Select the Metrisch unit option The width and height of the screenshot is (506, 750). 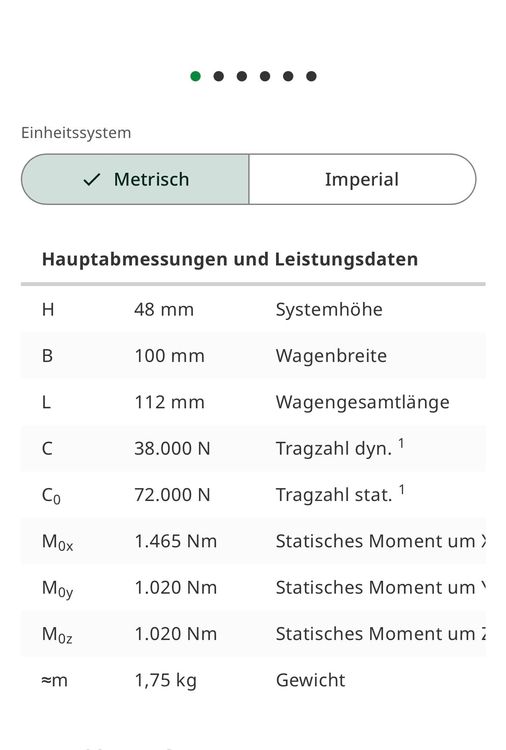pyautogui.click(x=135, y=179)
